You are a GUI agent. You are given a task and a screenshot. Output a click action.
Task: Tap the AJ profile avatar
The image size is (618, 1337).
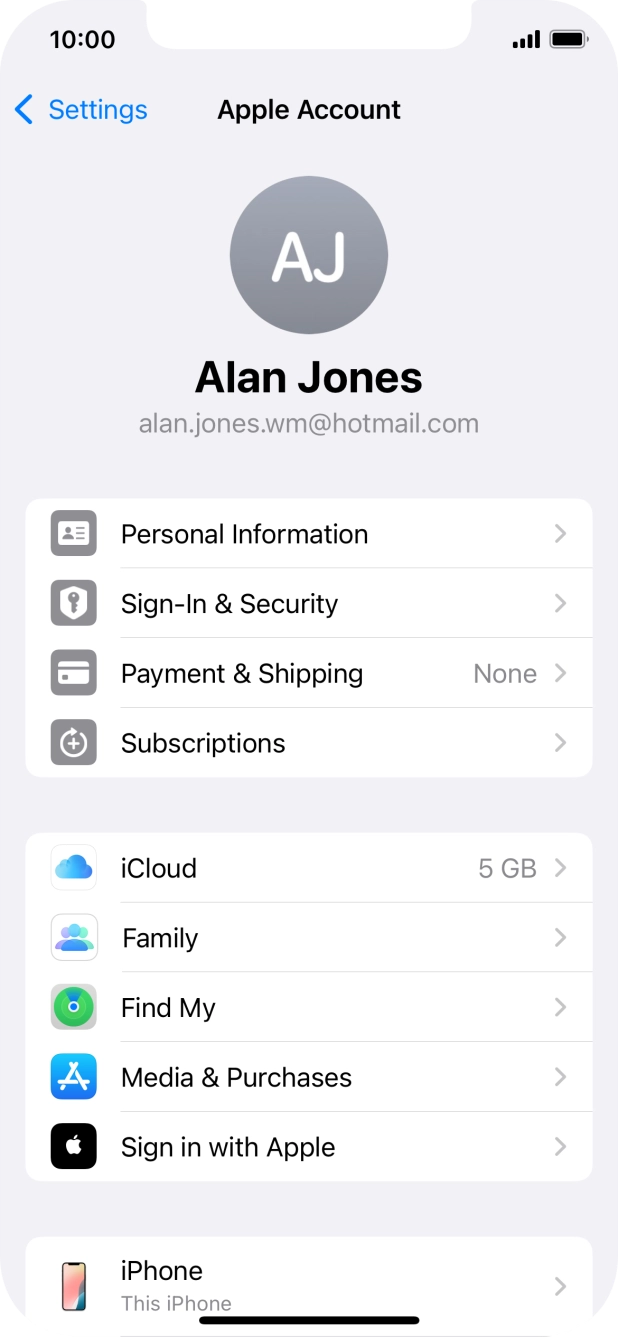pos(309,255)
